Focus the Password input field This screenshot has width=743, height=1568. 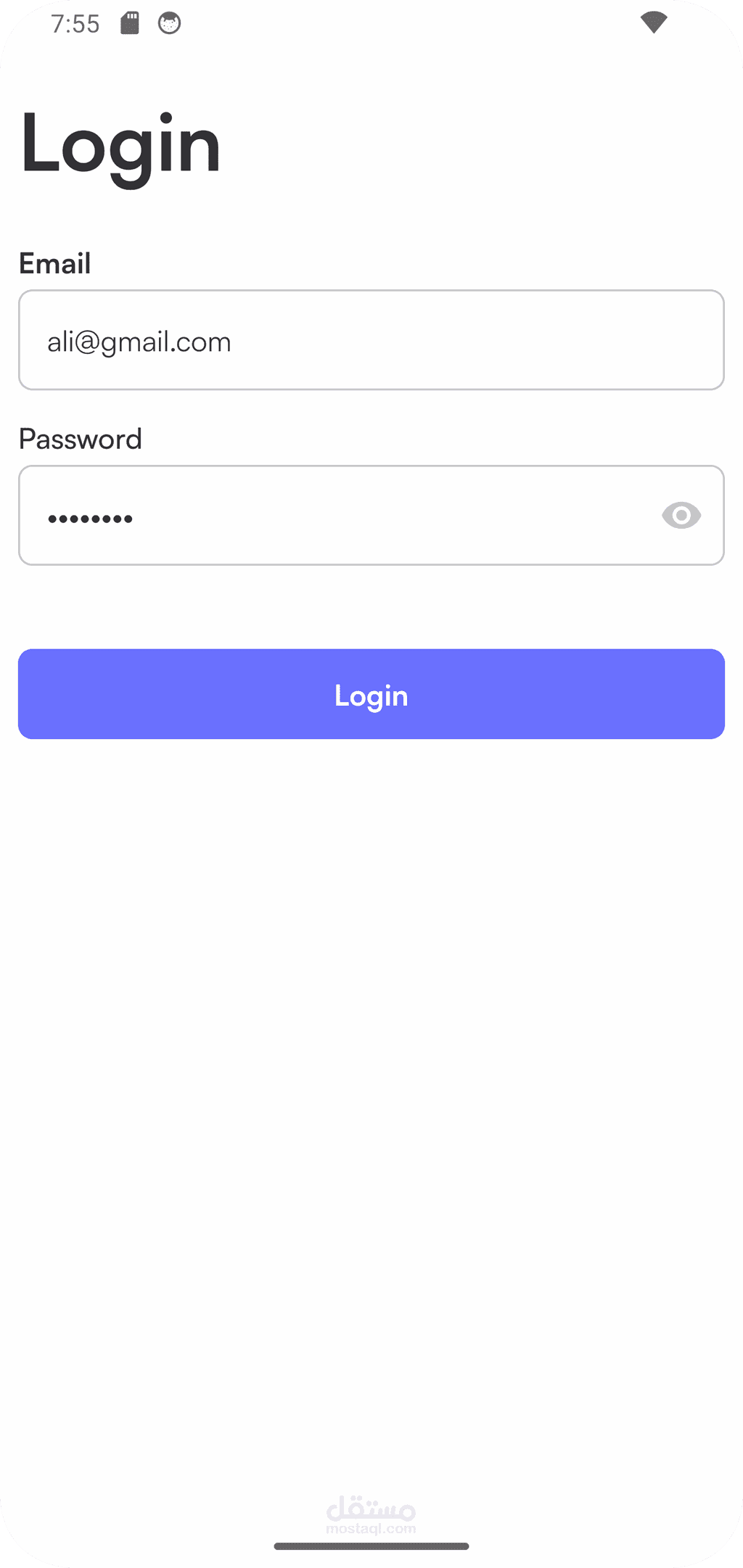pos(334,516)
